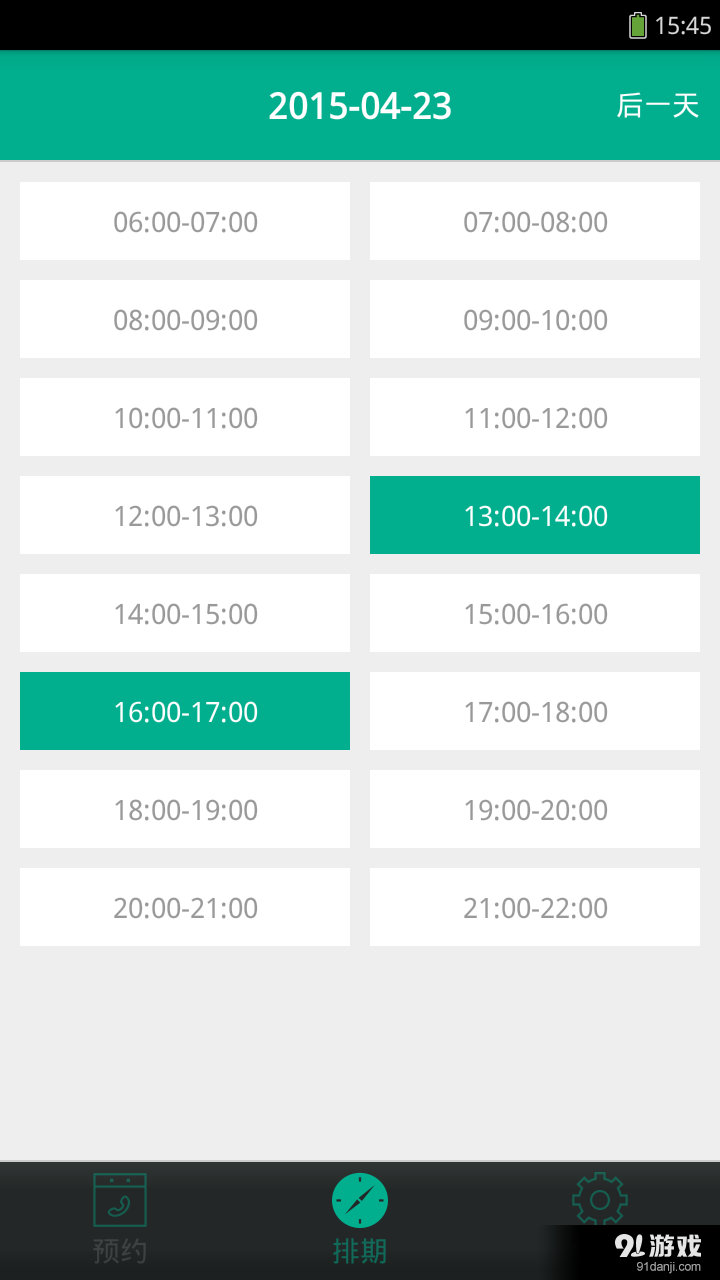The width and height of the screenshot is (720, 1280).
Task: Select the 14:00-15:00 time slot
Action: coord(185,613)
